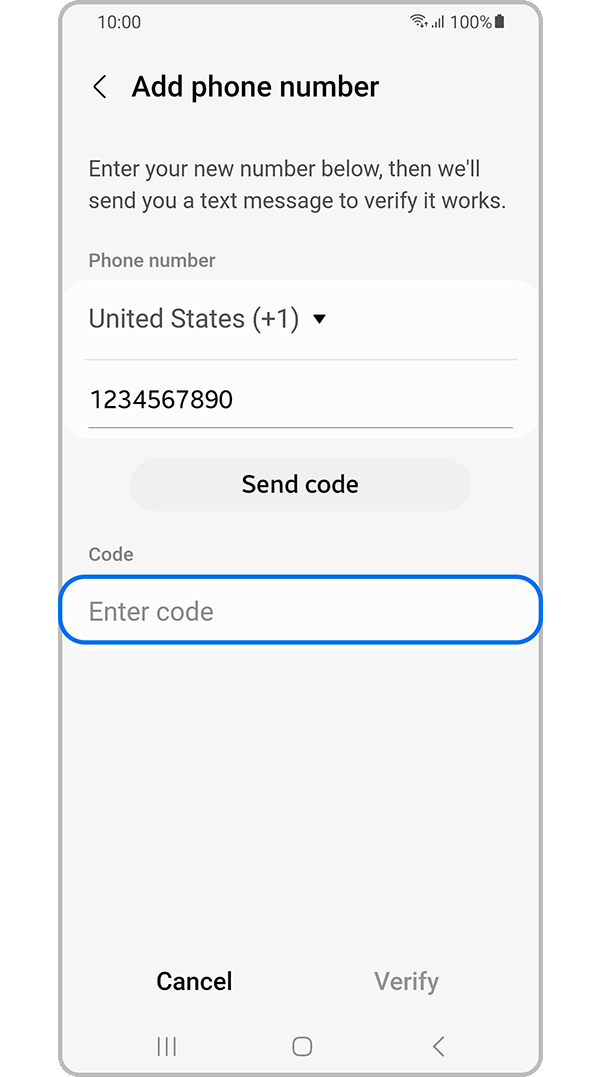The width and height of the screenshot is (600, 1077).
Task: Tap Send code button
Action: (x=300, y=485)
